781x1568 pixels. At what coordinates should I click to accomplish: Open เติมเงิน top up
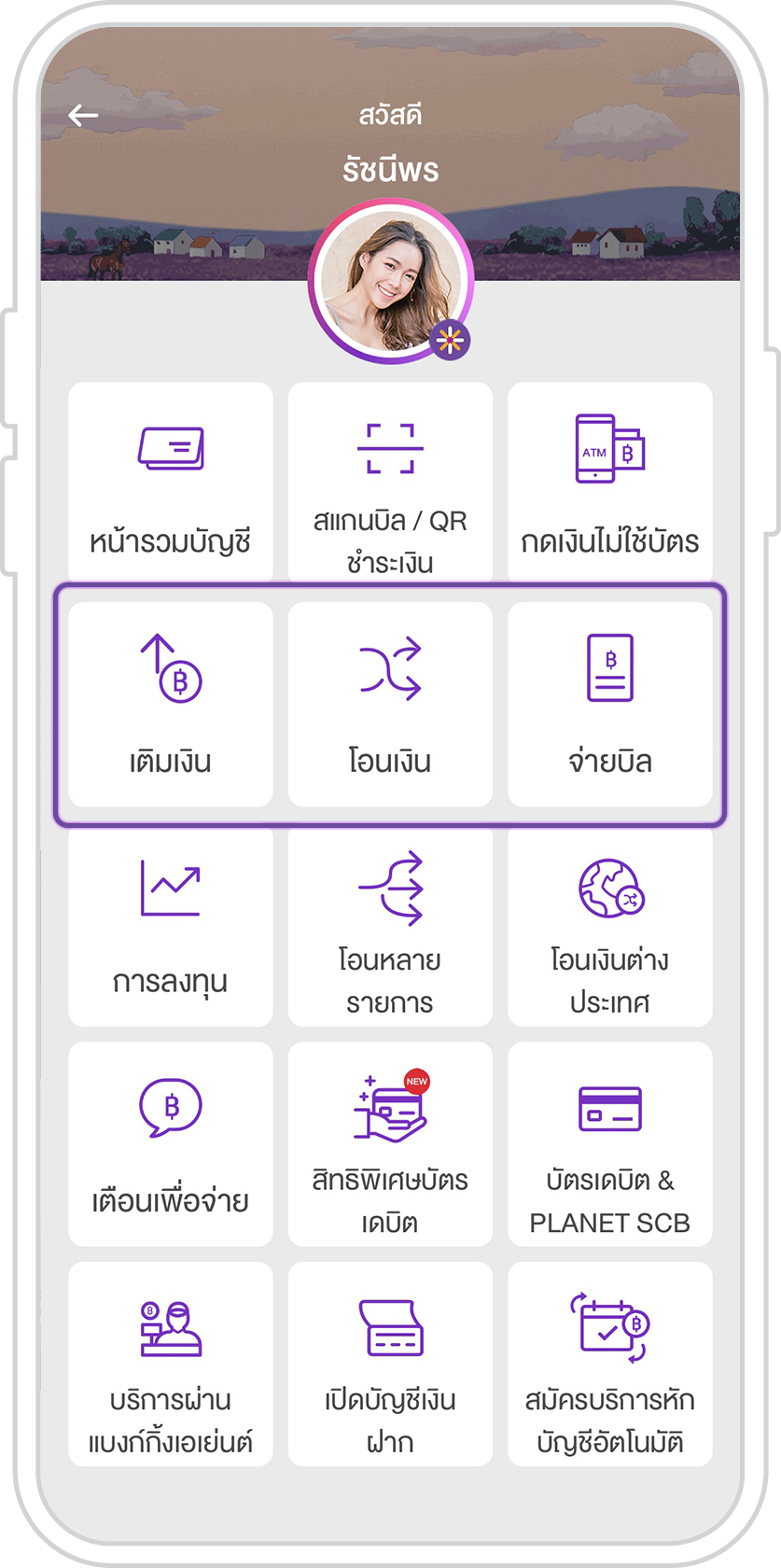(171, 704)
